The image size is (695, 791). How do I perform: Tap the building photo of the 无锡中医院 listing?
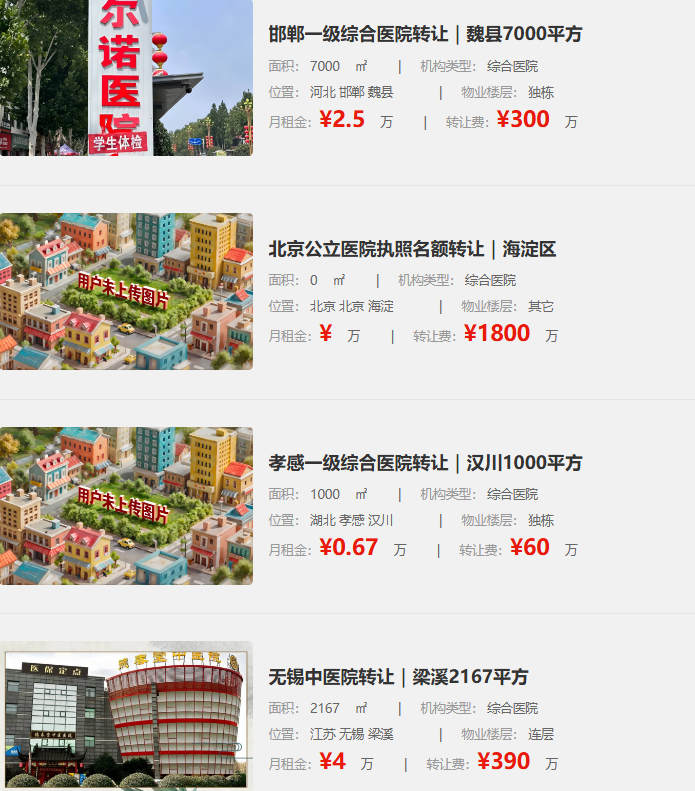[126, 716]
